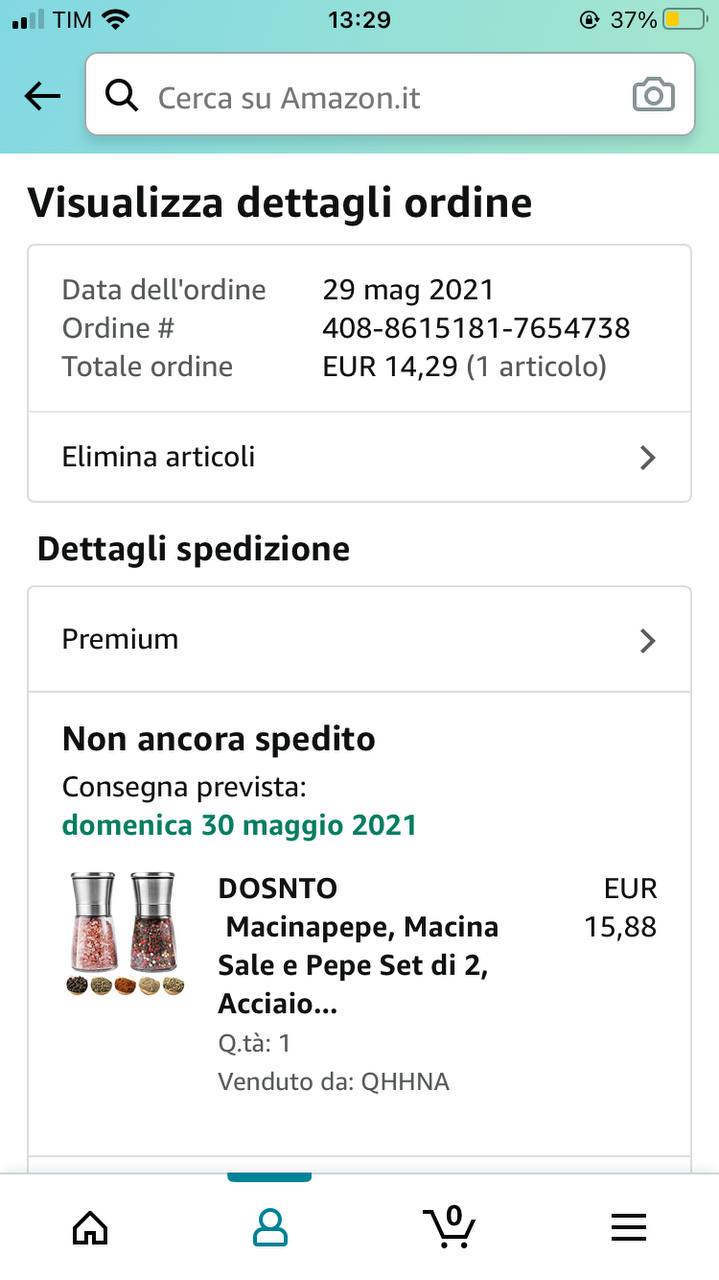Viewport: 719px width, 1280px height.
Task: Open Elimina articoli row
Action: point(359,457)
